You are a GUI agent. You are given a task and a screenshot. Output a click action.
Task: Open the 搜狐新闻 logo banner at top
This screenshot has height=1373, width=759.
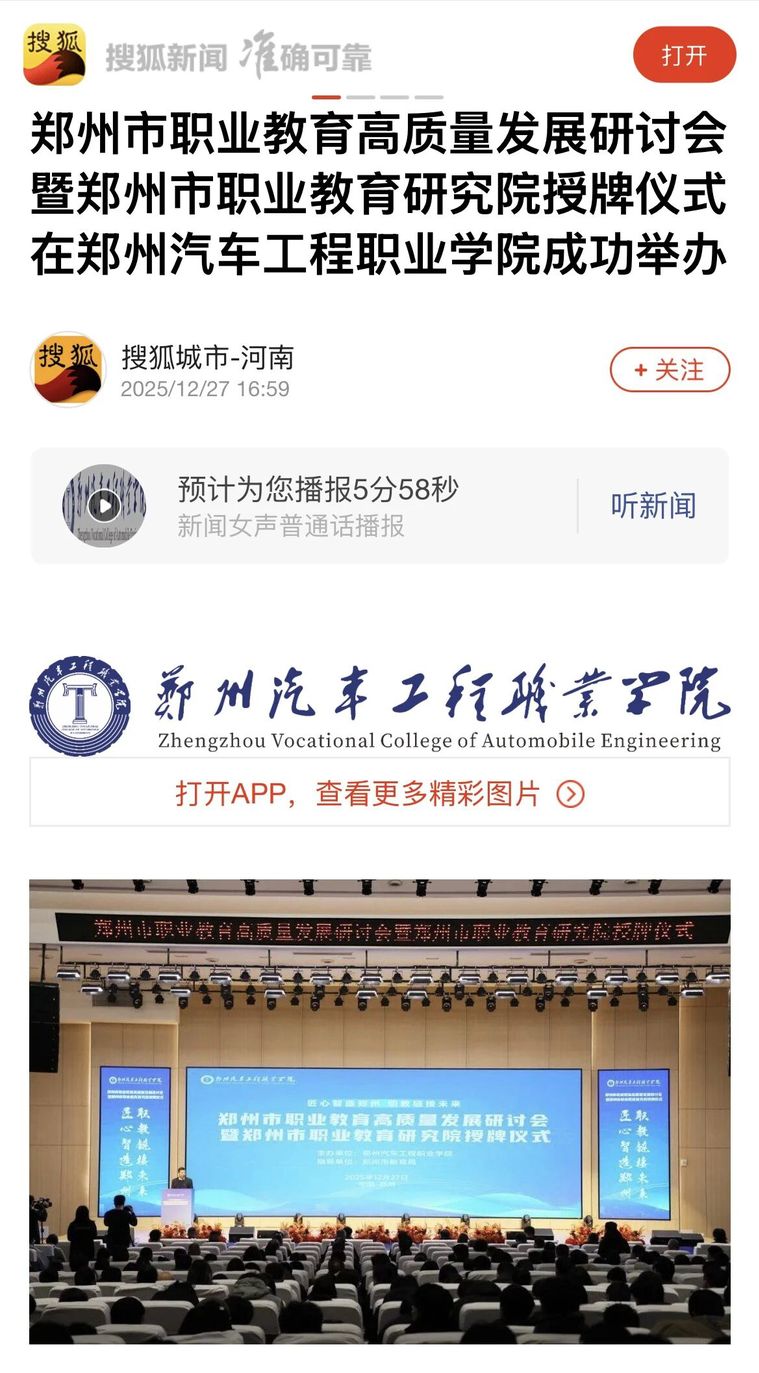point(200,56)
